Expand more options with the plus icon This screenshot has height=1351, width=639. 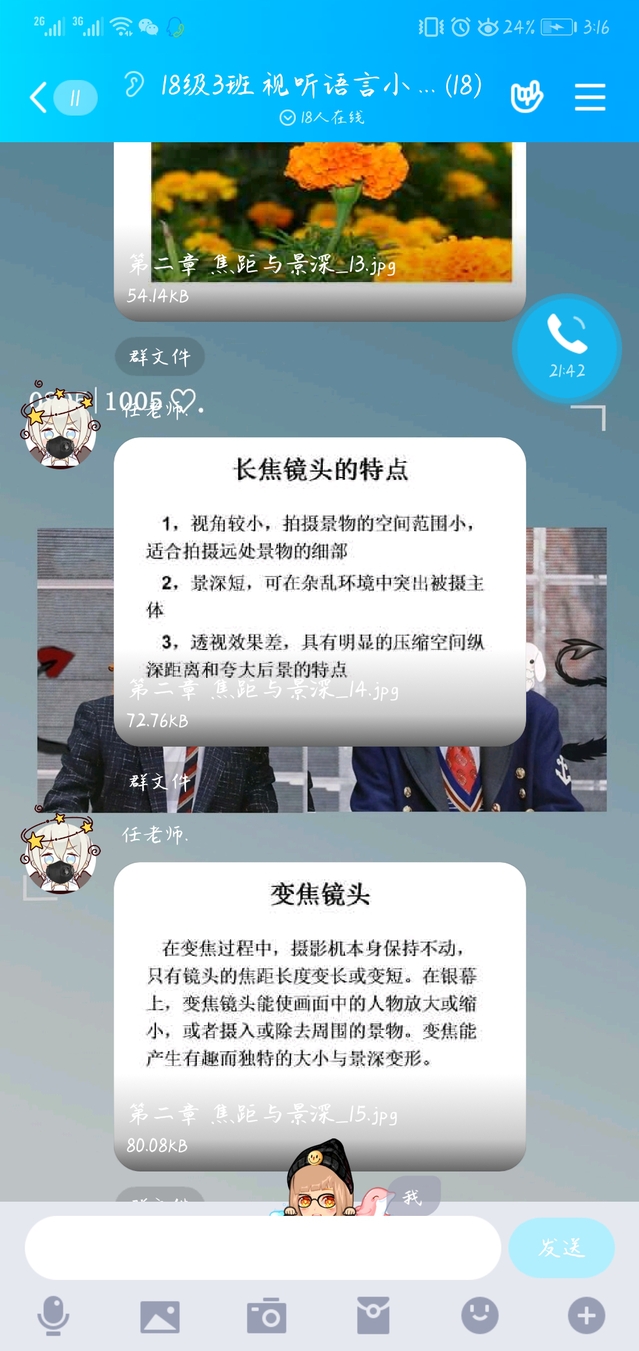[586, 1316]
